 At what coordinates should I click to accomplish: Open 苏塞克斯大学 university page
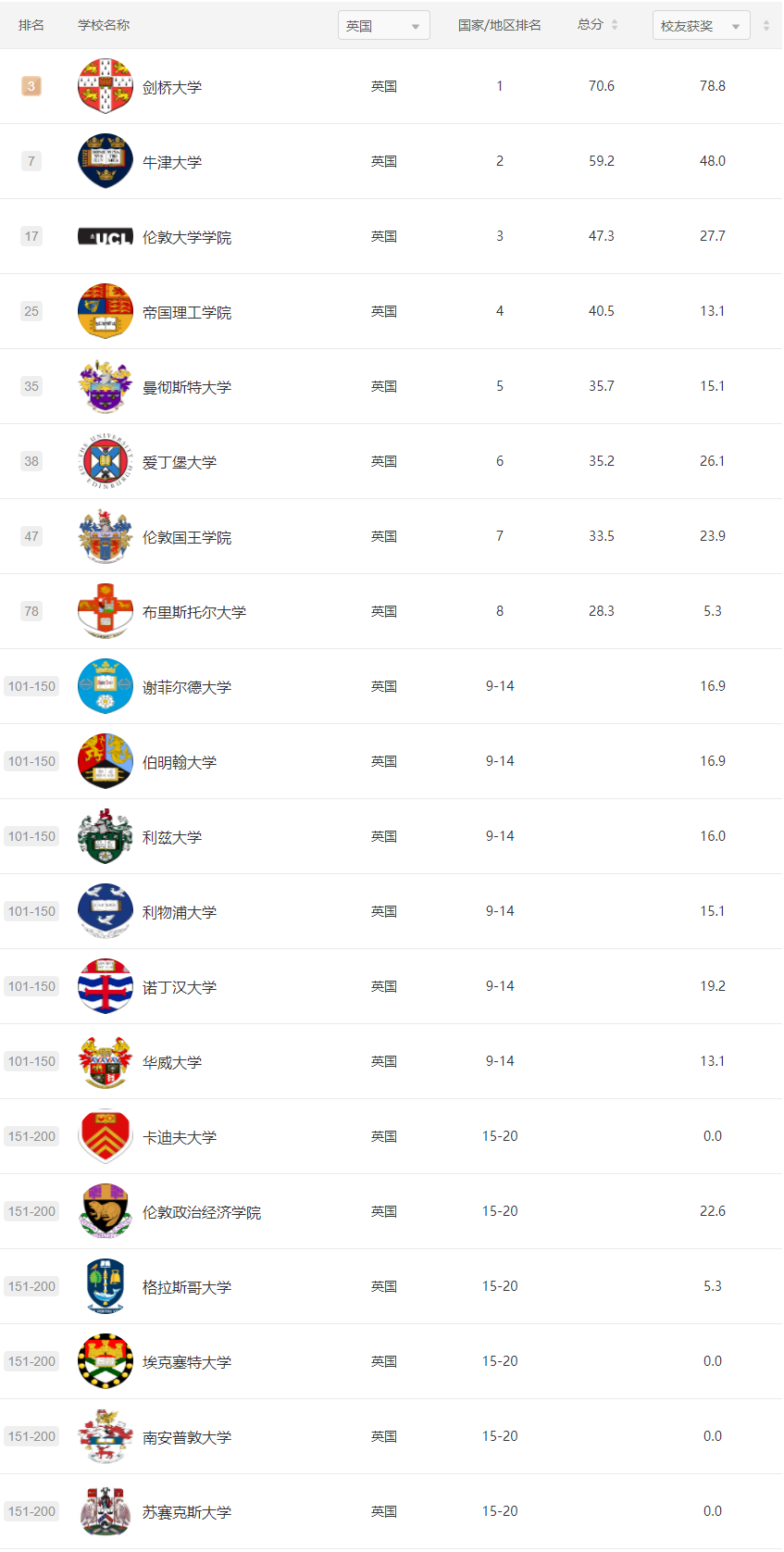point(187,1512)
